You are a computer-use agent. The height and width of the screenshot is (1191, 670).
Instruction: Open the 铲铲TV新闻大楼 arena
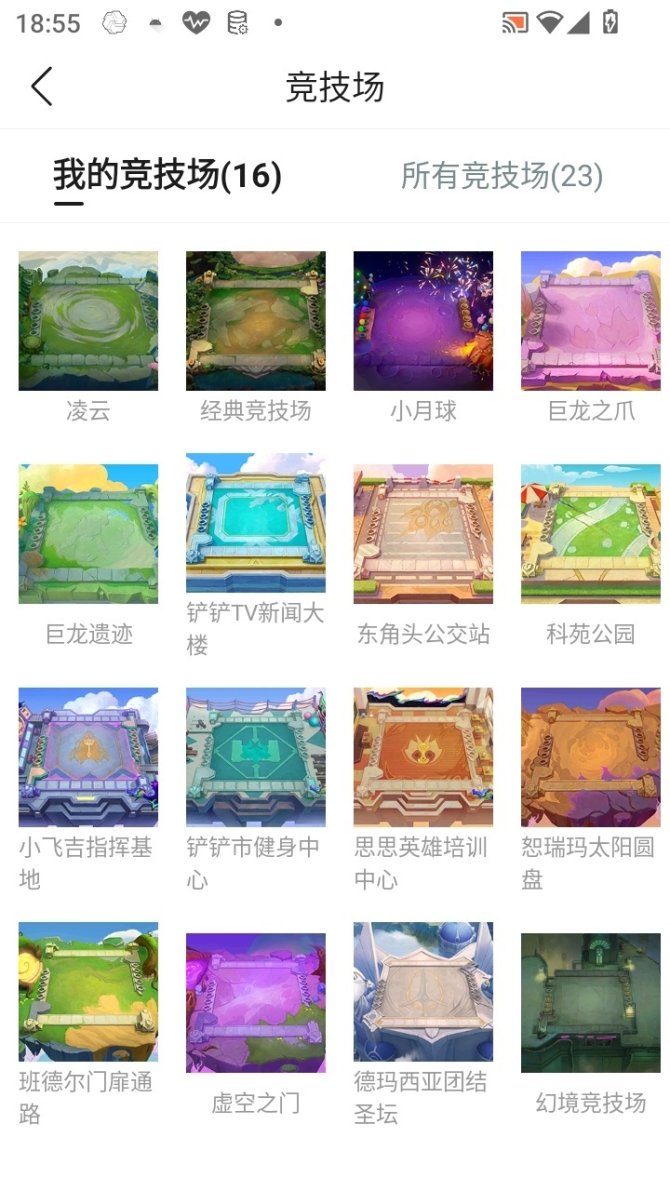[x=255, y=524]
